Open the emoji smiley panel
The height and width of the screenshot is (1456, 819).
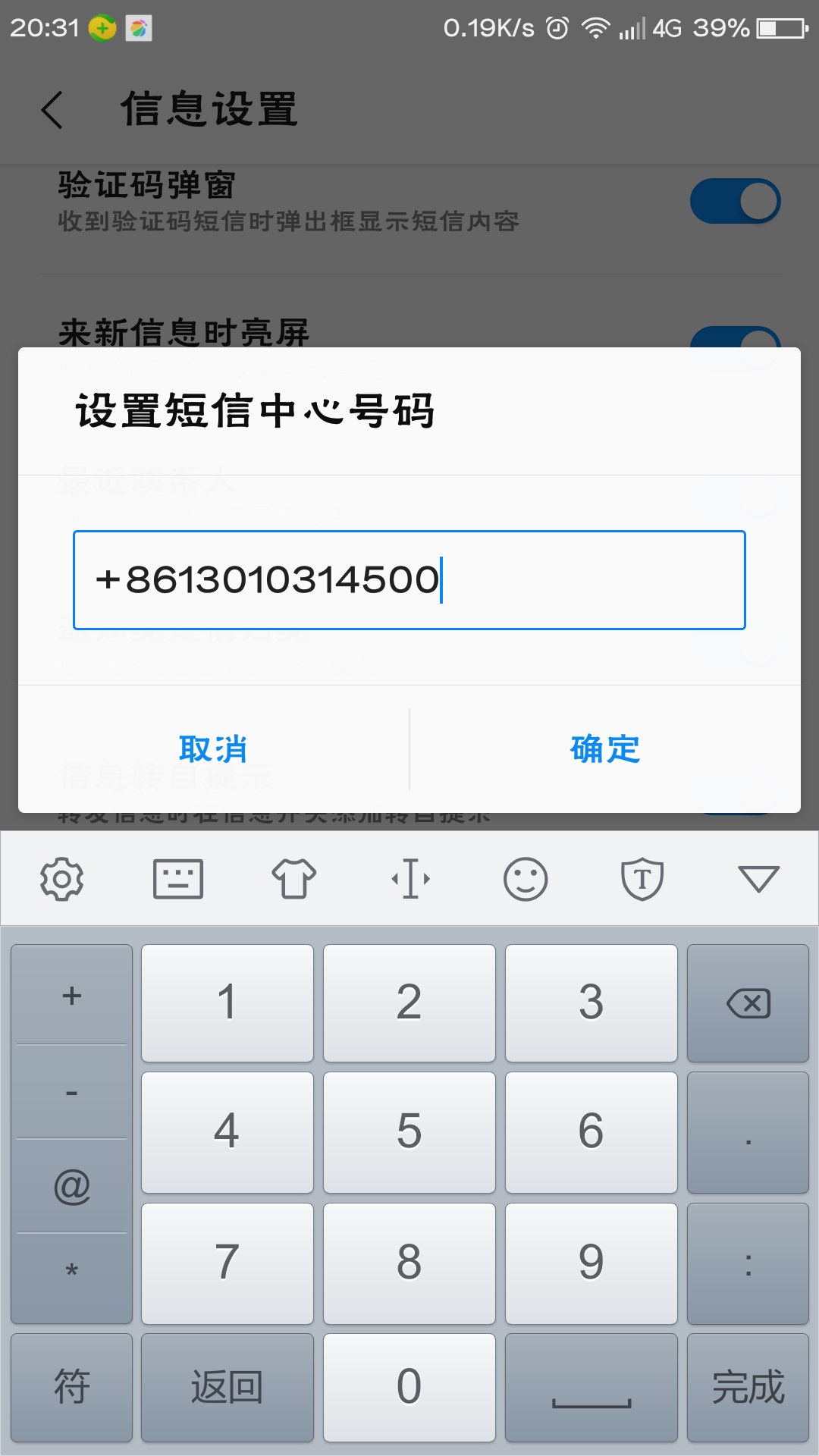coord(526,879)
